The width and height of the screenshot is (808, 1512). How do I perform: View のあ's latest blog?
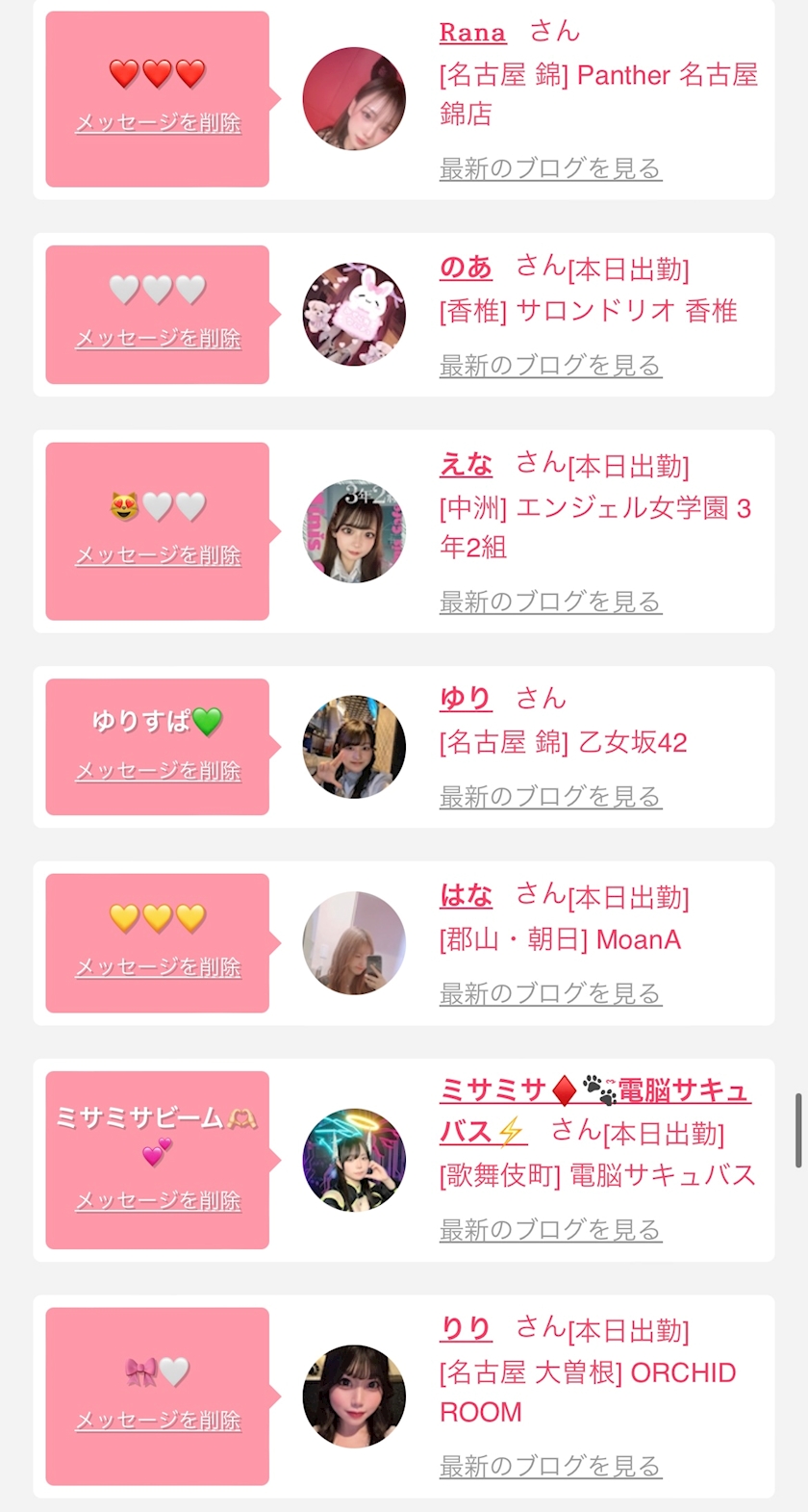(x=549, y=366)
